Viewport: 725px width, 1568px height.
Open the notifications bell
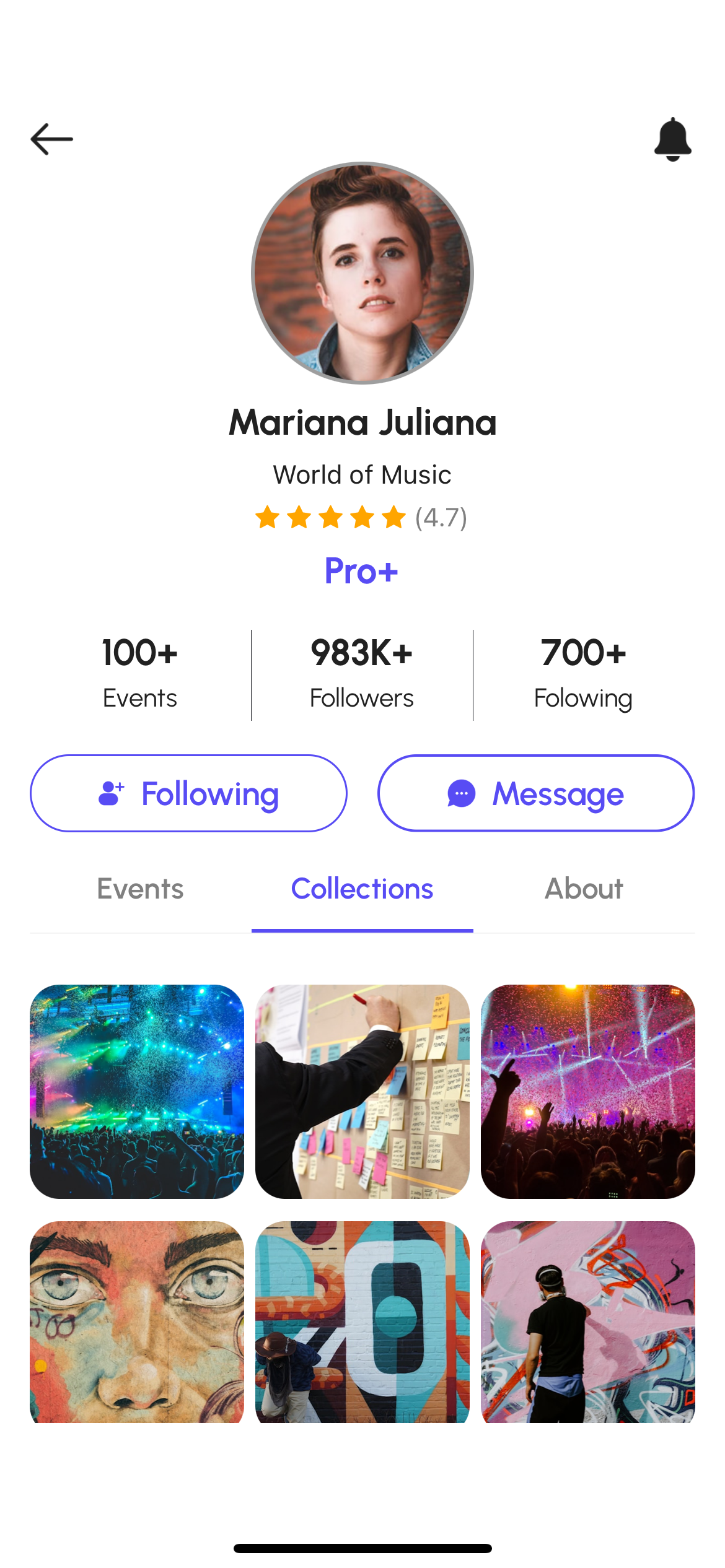672,139
